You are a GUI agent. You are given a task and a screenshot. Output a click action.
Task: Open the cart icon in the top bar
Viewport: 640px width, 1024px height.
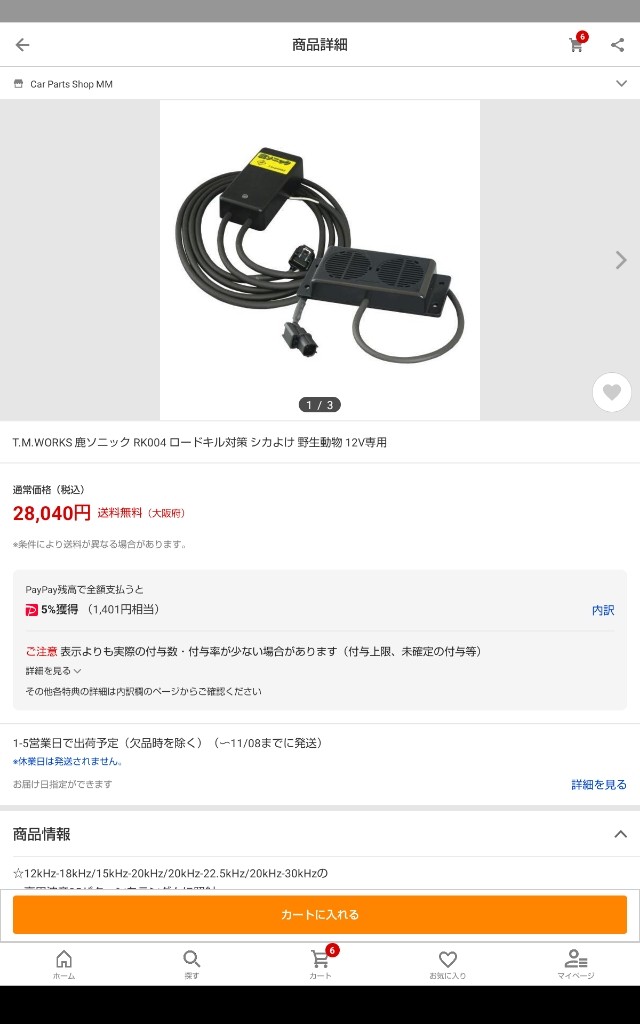coord(577,43)
